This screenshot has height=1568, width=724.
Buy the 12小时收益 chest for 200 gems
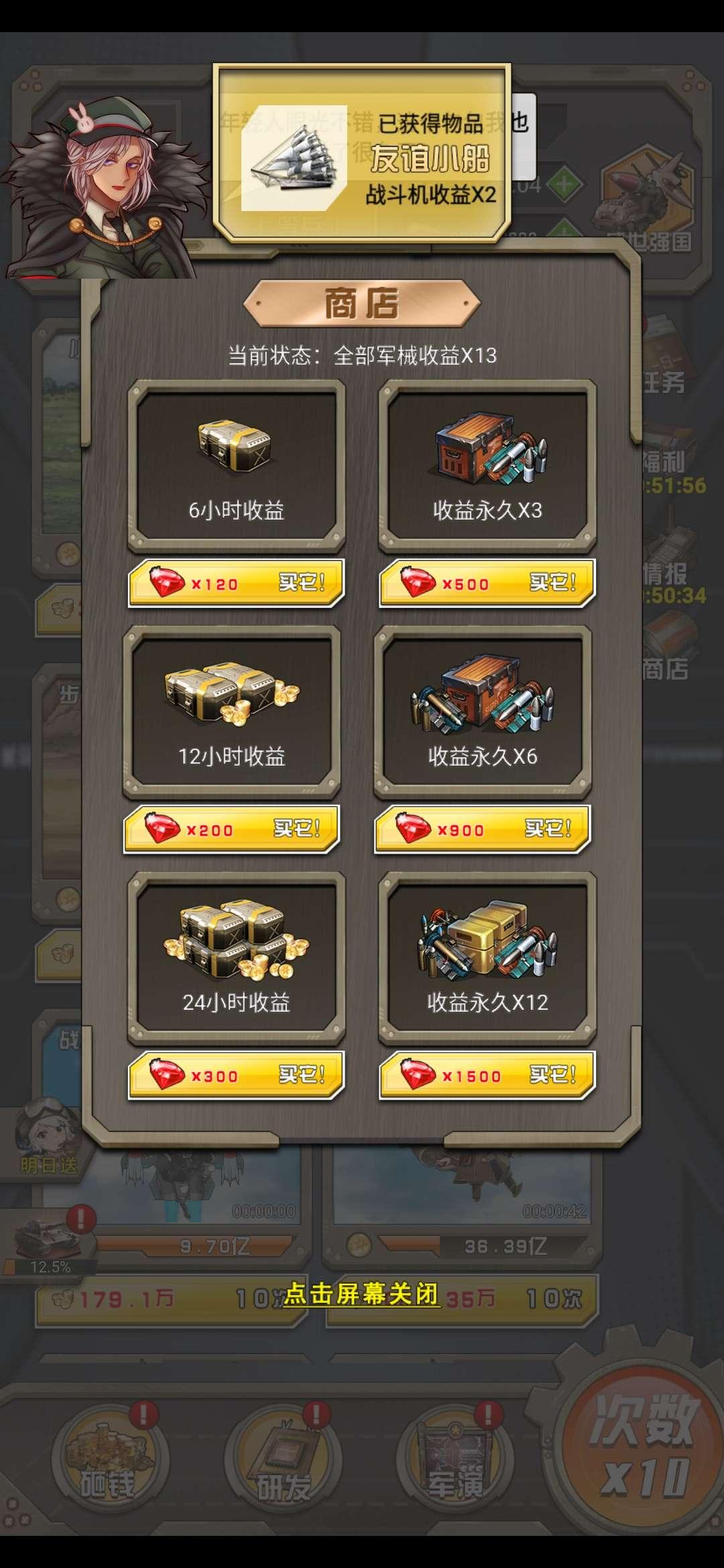pyautogui.click(x=233, y=829)
